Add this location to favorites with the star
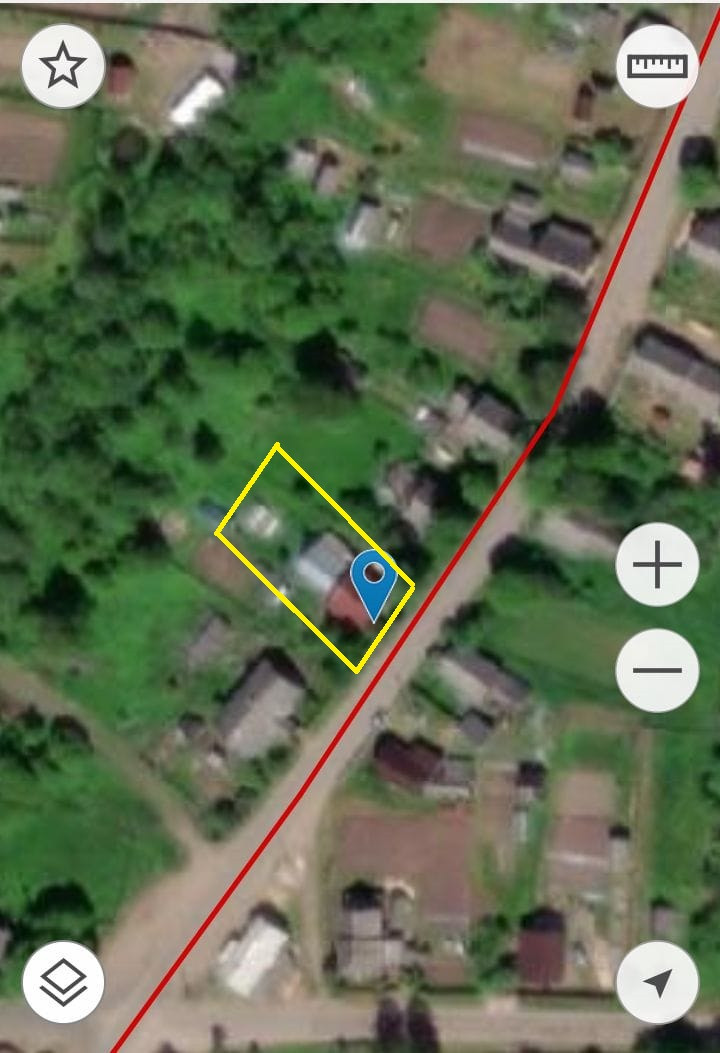This screenshot has width=720, height=1053. [63, 66]
